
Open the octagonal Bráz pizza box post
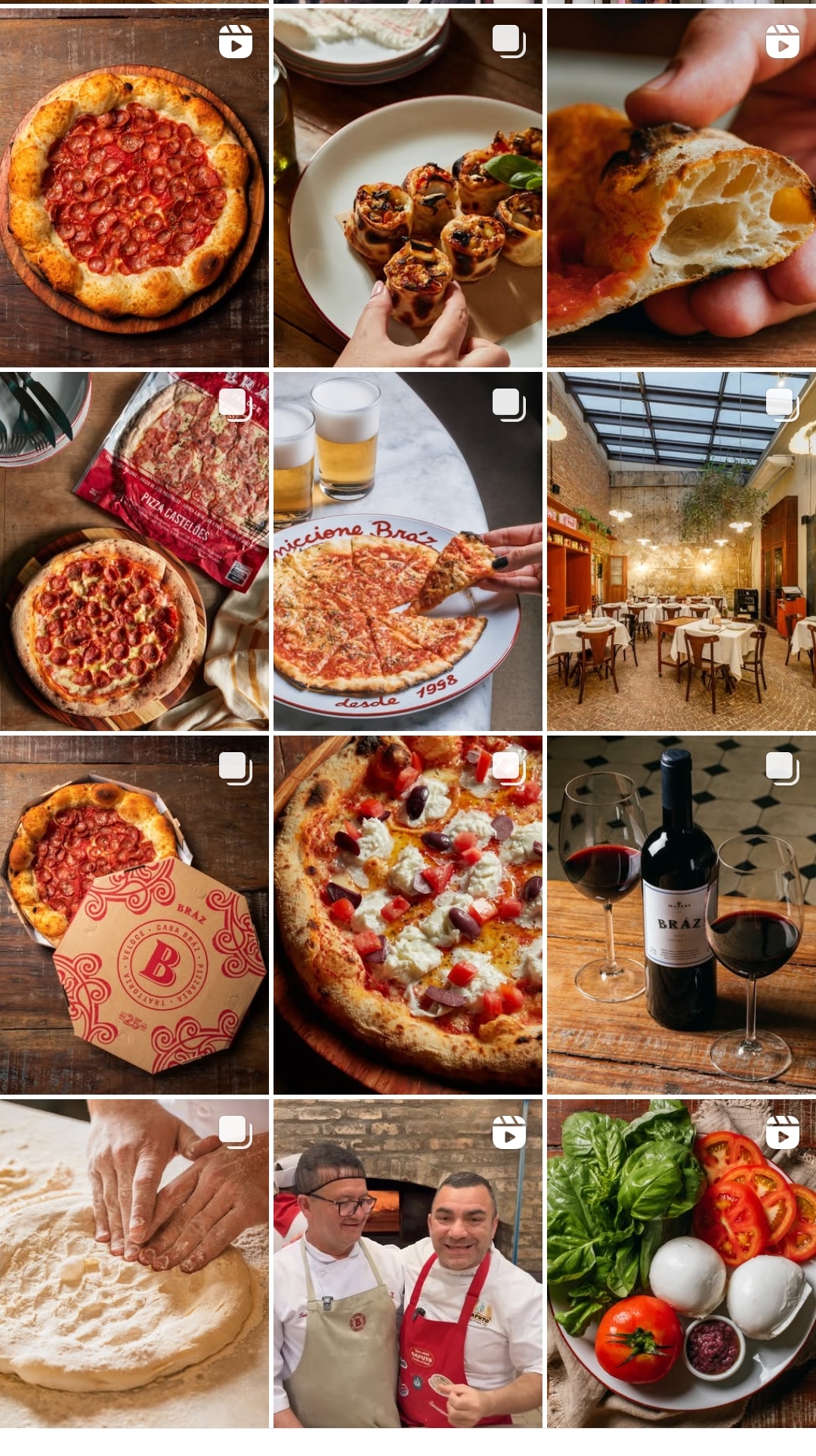click(x=134, y=915)
